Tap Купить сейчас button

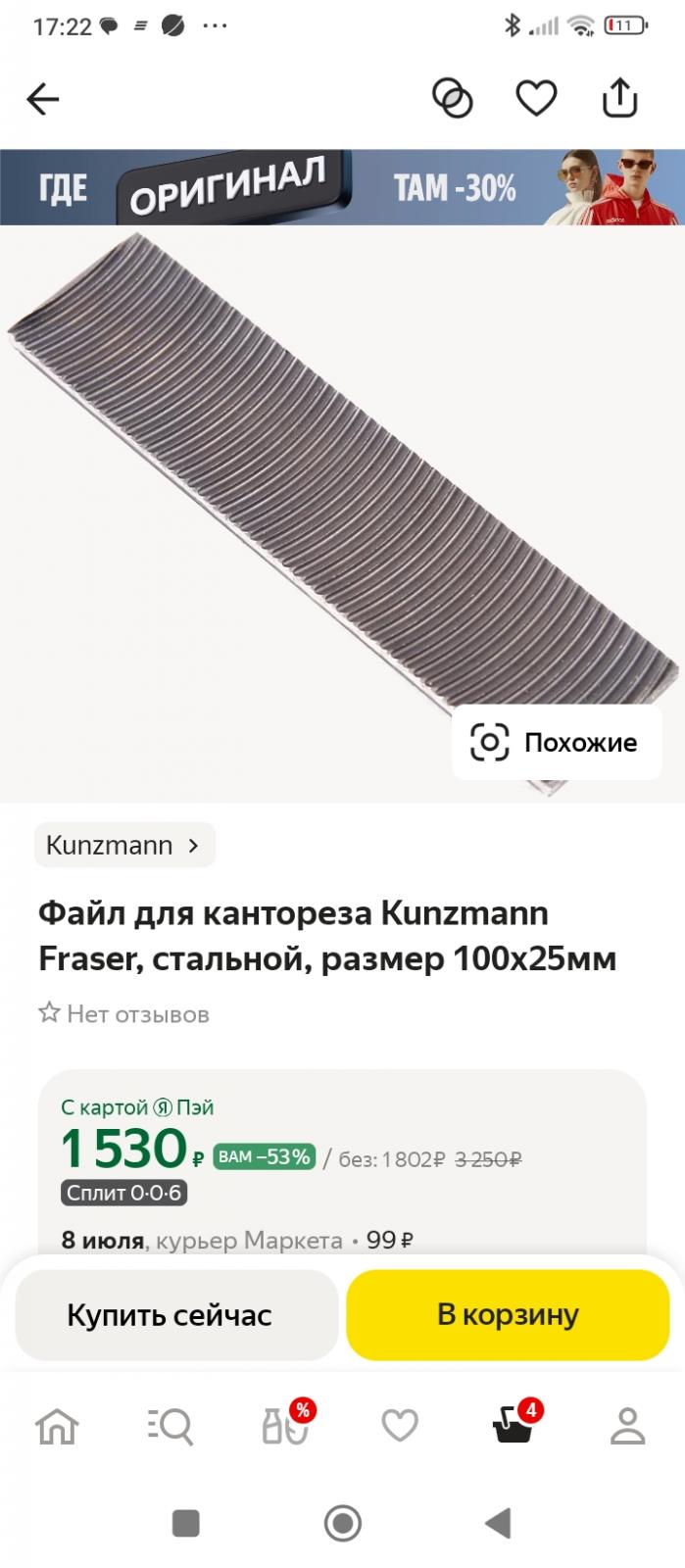pyautogui.click(x=176, y=1315)
